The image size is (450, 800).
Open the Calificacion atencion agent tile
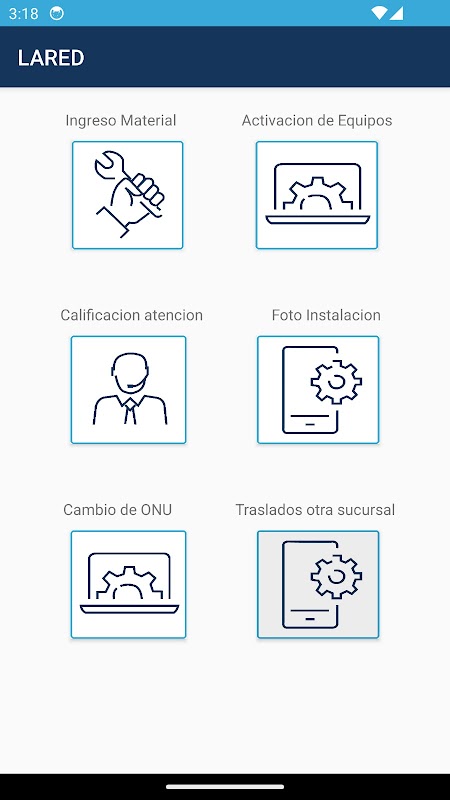(129, 390)
